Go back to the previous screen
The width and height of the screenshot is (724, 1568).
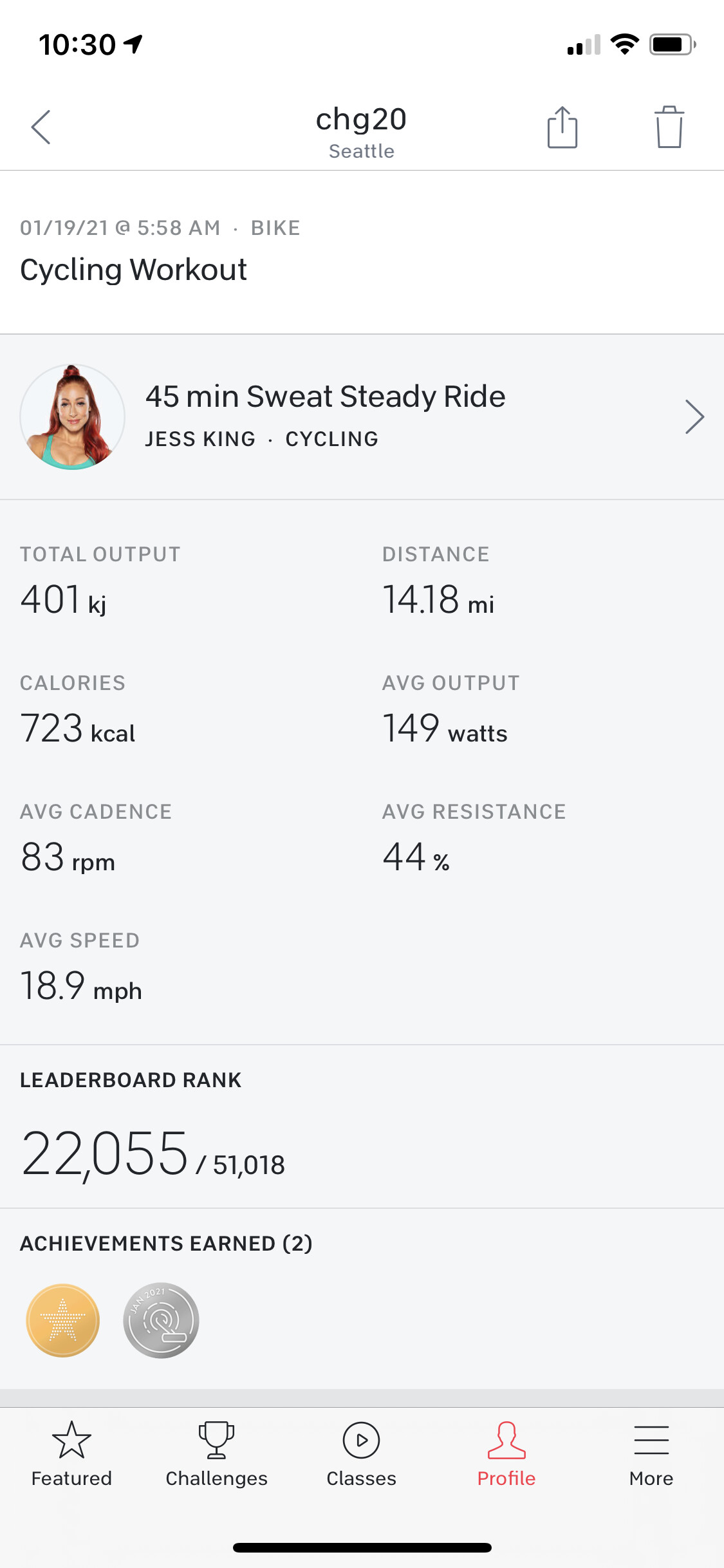(41, 127)
